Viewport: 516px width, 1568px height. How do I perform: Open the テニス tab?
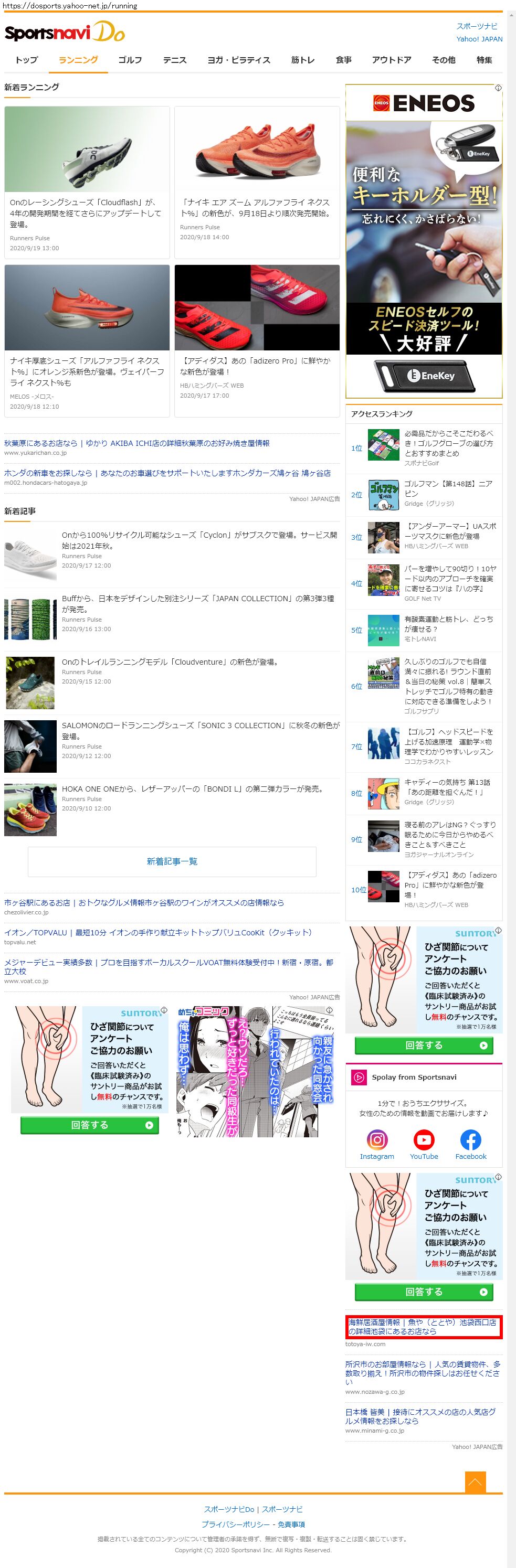tap(174, 60)
